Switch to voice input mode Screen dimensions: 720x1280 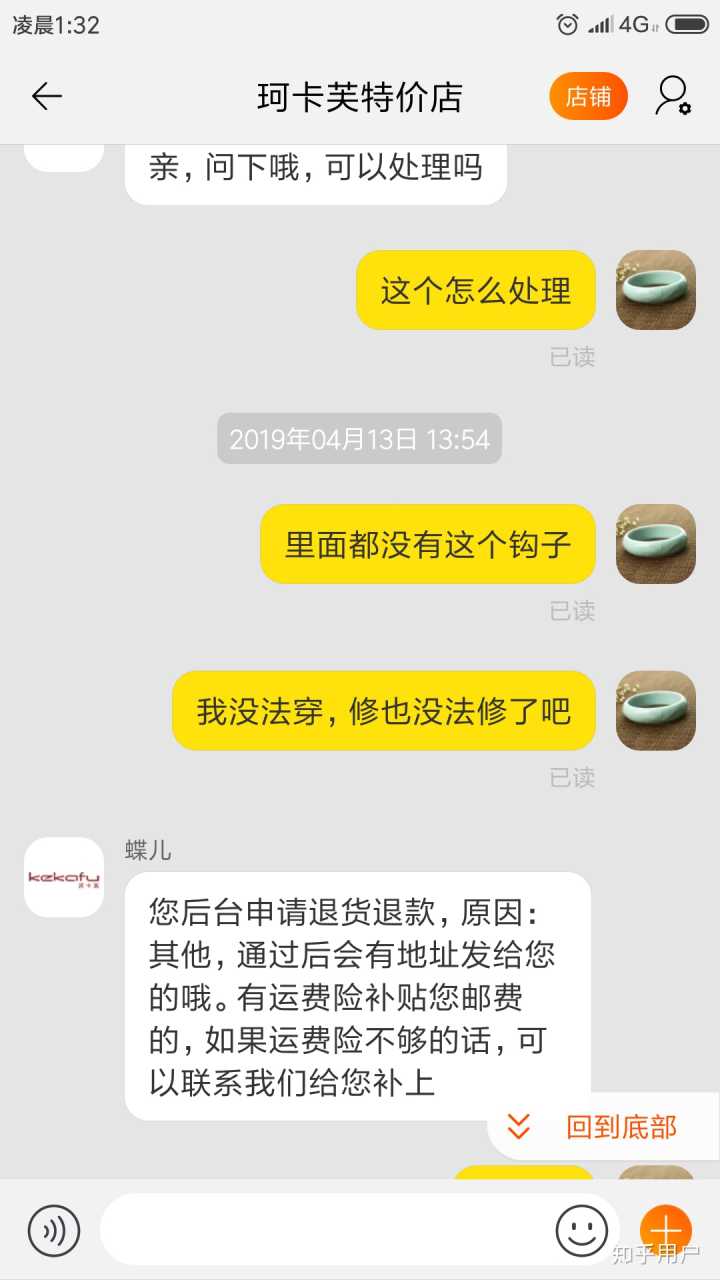[x=53, y=1231]
